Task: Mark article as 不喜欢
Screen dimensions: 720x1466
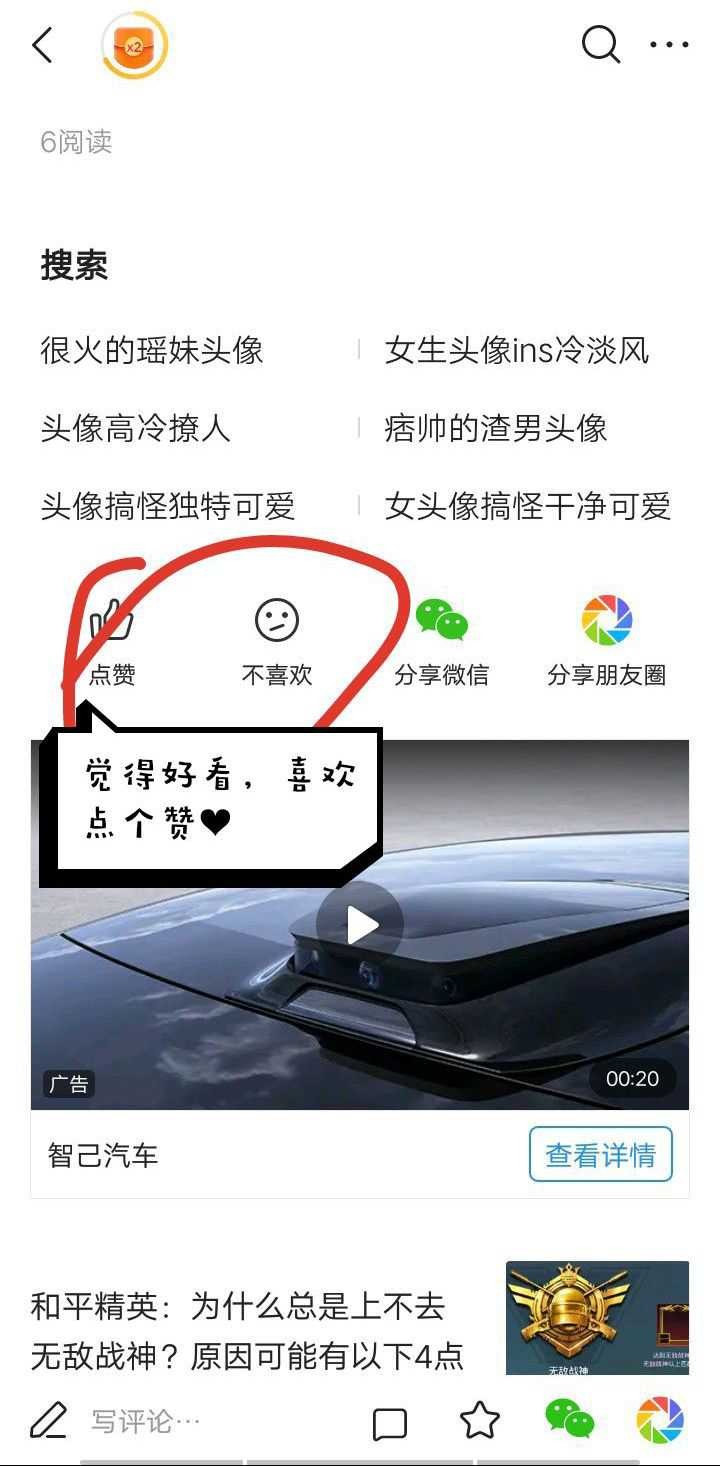Action: 277,640
